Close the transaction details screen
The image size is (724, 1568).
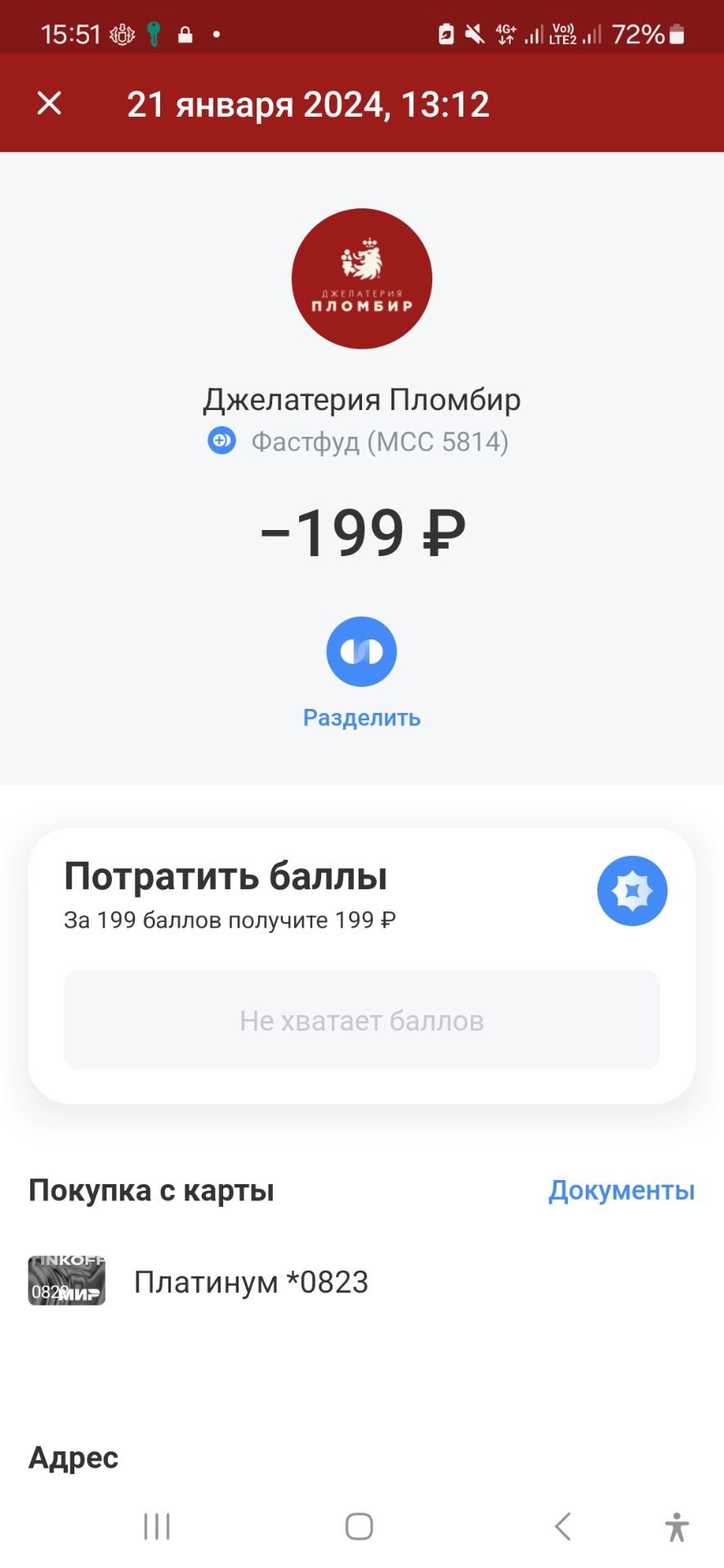click(x=50, y=104)
